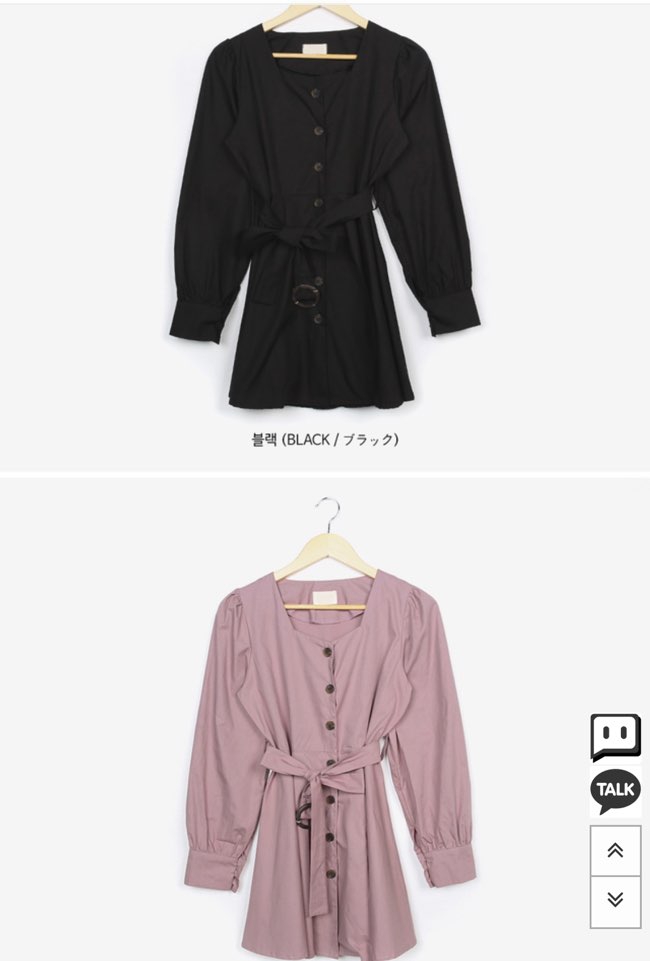The width and height of the screenshot is (650, 961).
Task: Open the live chat bubble icon
Action: coord(615,737)
